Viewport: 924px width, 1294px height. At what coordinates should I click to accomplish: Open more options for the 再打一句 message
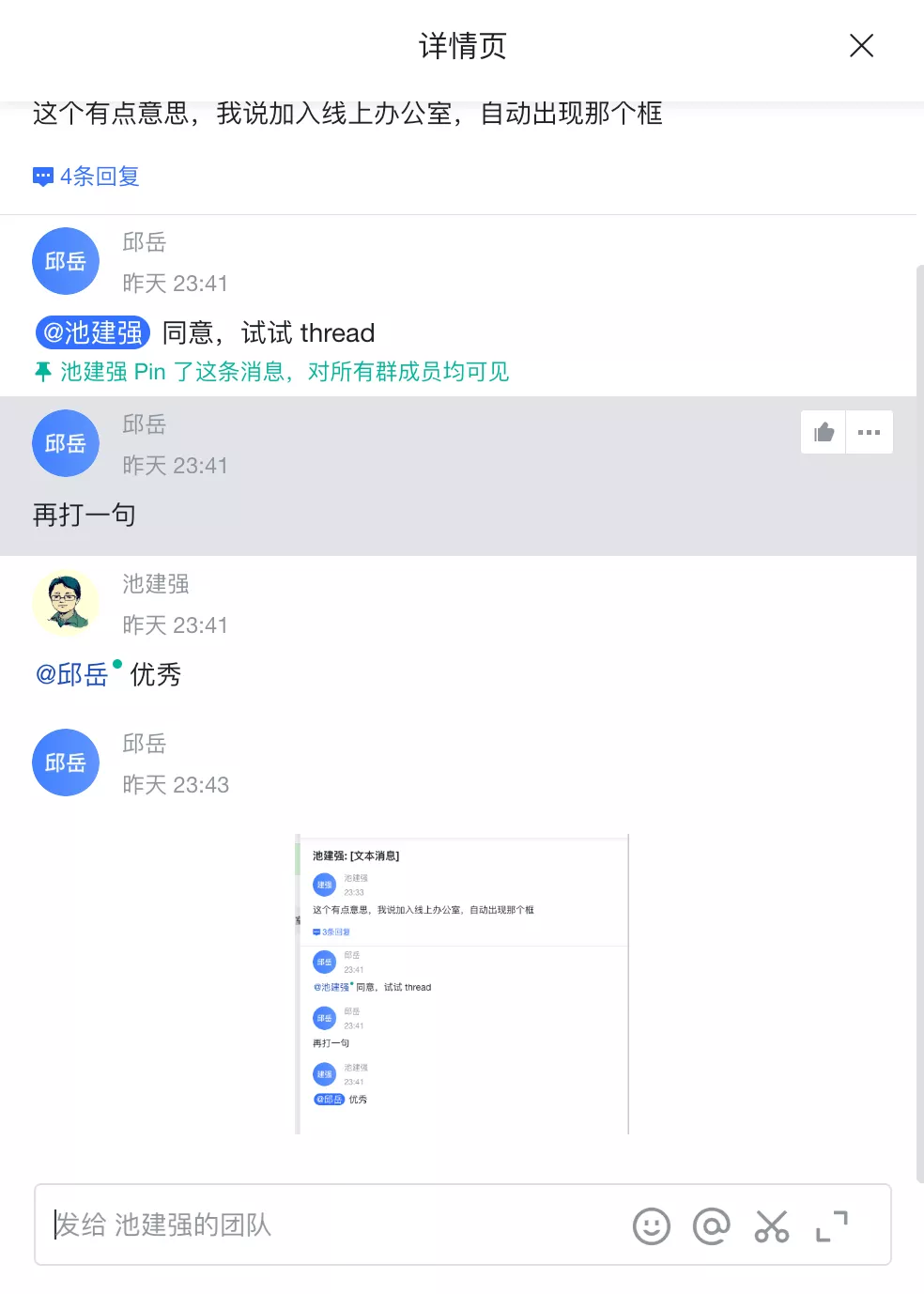(x=870, y=432)
